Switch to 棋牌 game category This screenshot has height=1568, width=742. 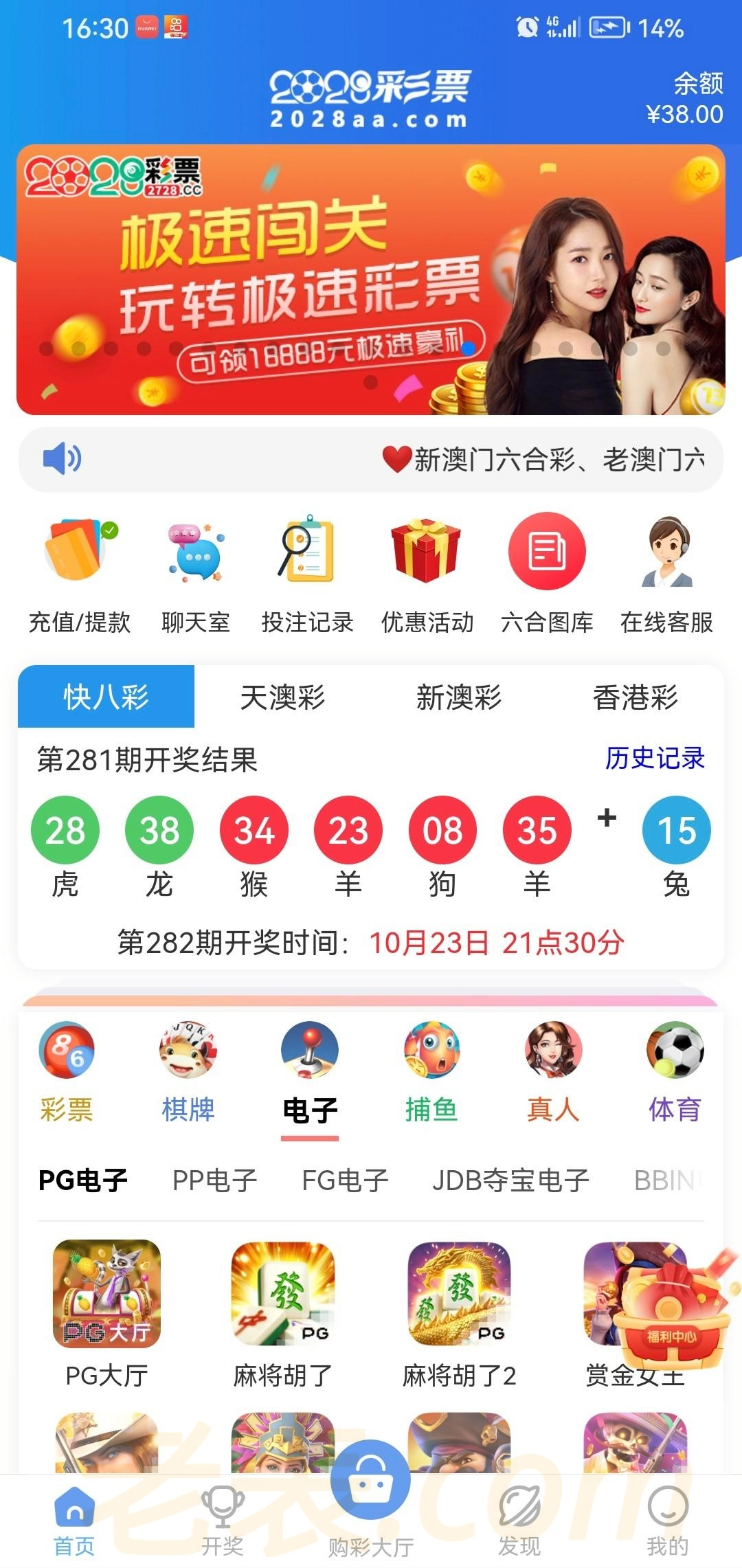[188, 1072]
